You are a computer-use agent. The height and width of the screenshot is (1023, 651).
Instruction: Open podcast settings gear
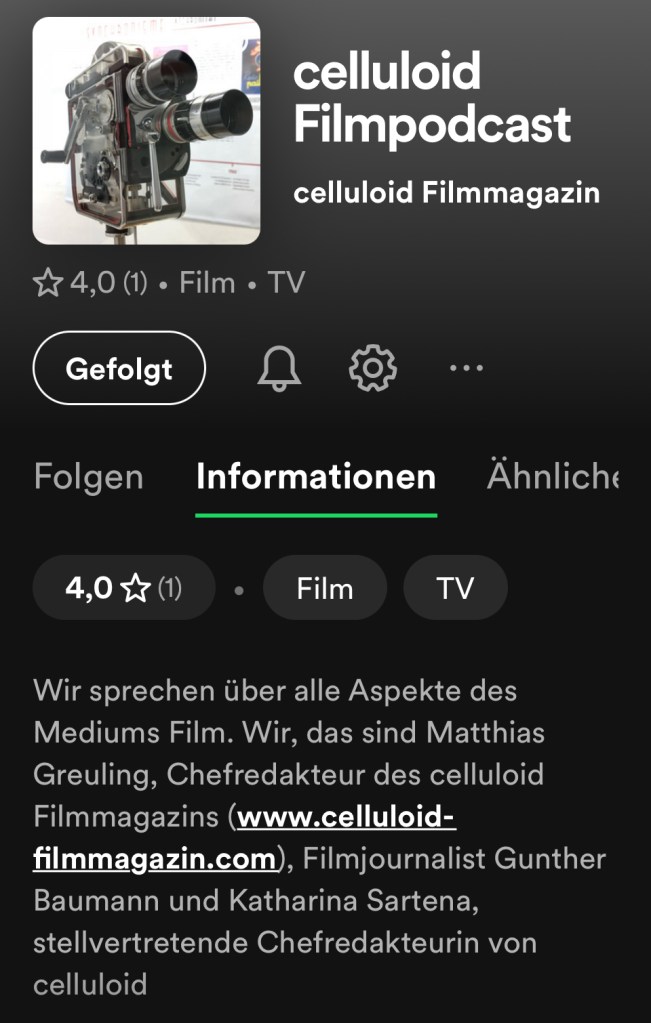pos(373,369)
